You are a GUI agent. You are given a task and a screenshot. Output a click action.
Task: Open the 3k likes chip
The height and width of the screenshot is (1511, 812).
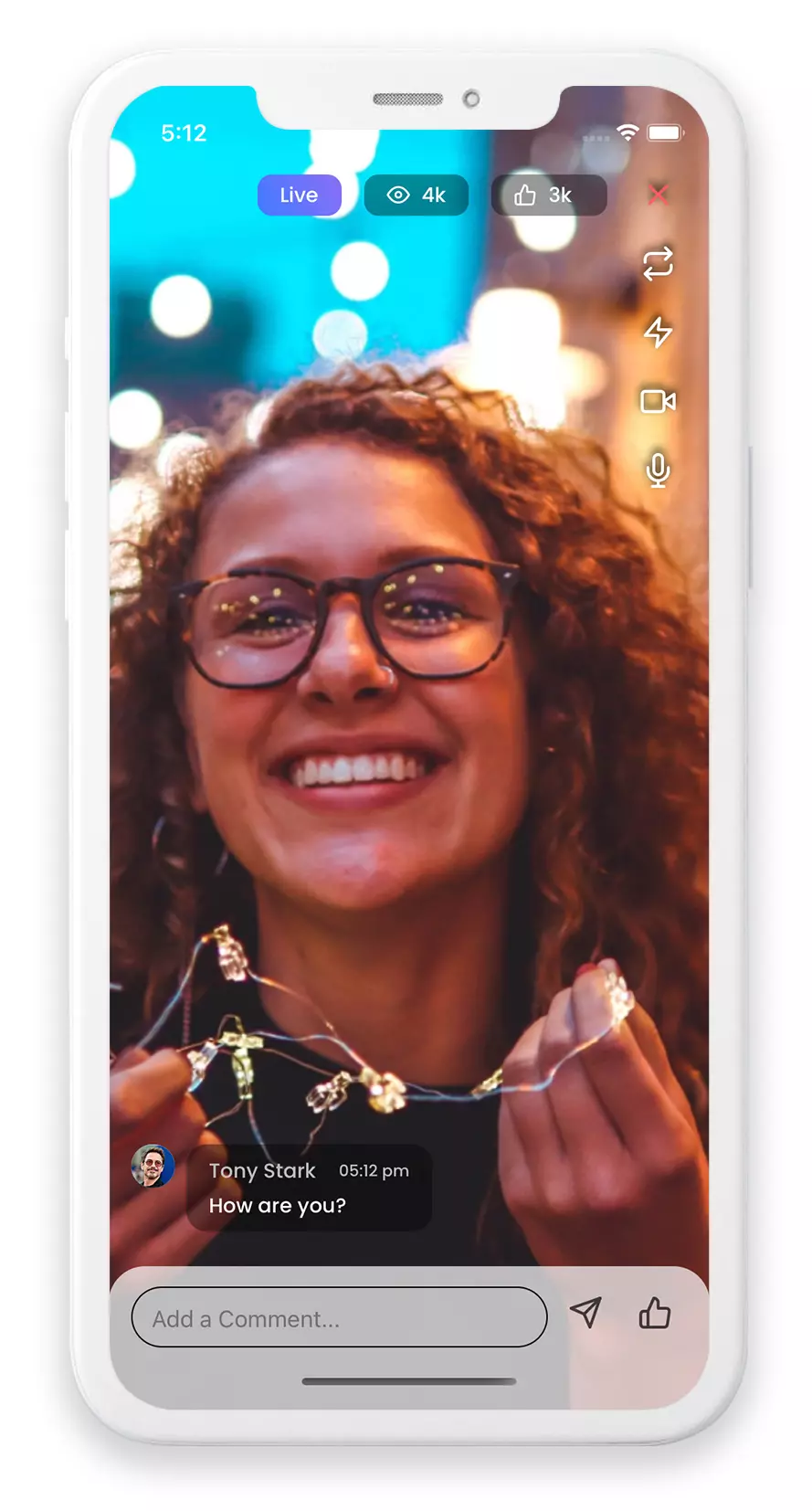[x=548, y=195]
